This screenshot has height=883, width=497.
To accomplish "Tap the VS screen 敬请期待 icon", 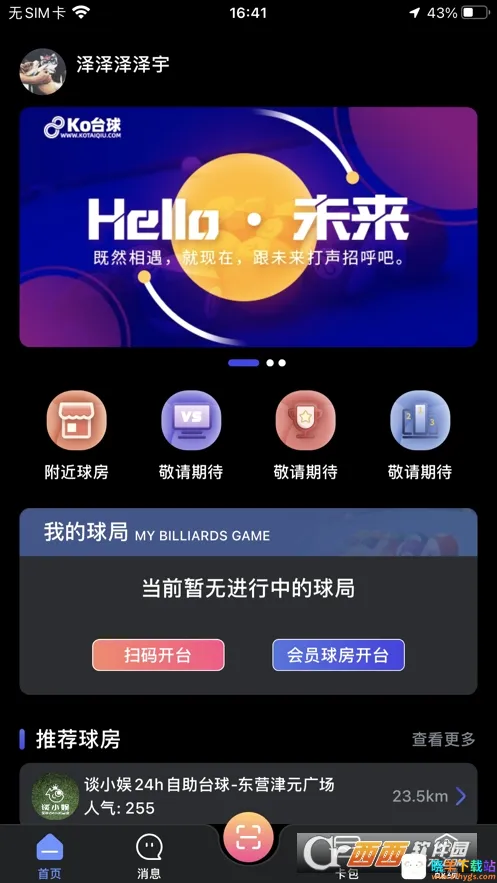I will point(191,420).
